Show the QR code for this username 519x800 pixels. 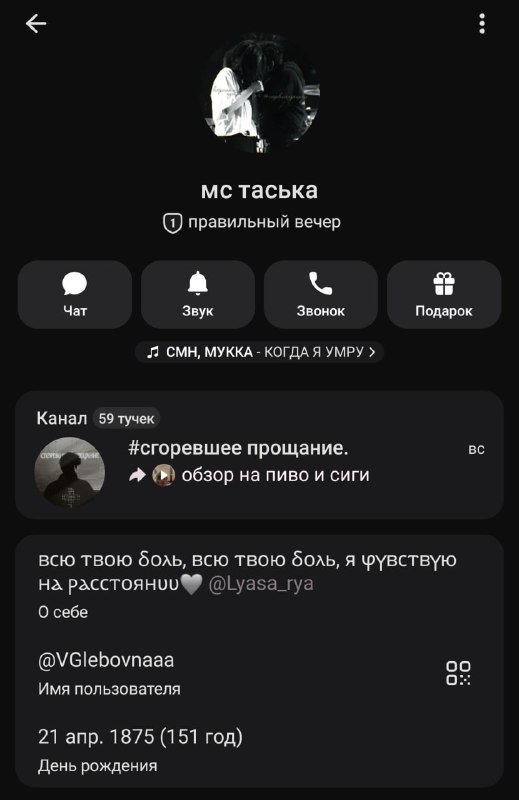458,673
